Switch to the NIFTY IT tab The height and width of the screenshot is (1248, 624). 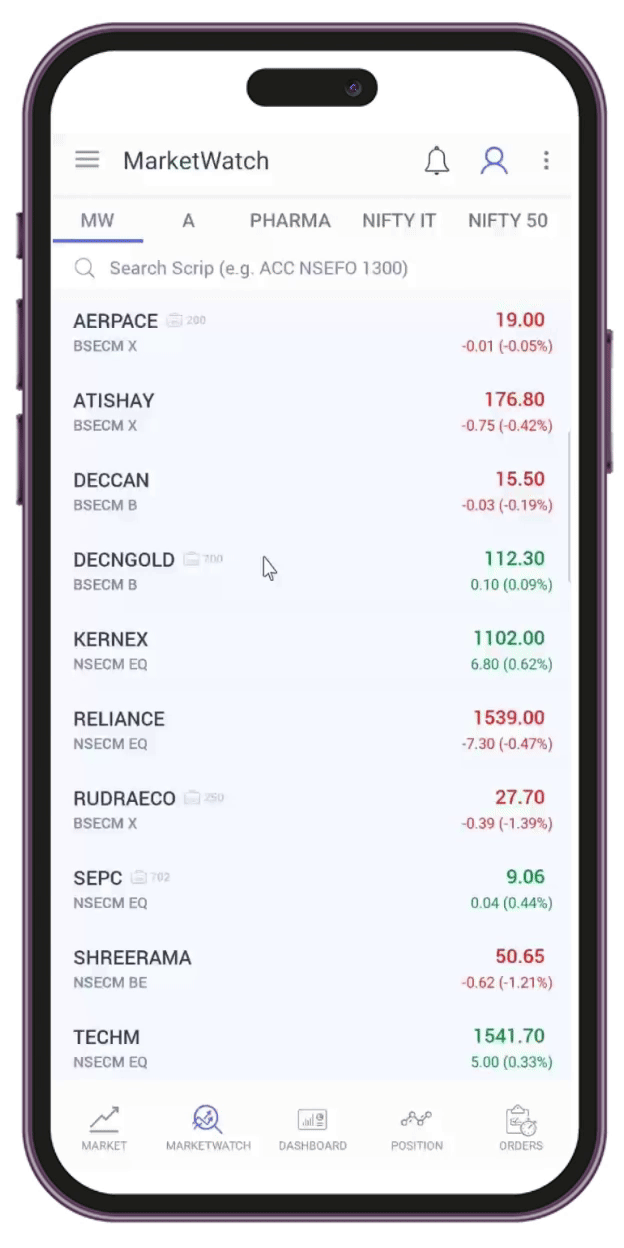(x=399, y=221)
